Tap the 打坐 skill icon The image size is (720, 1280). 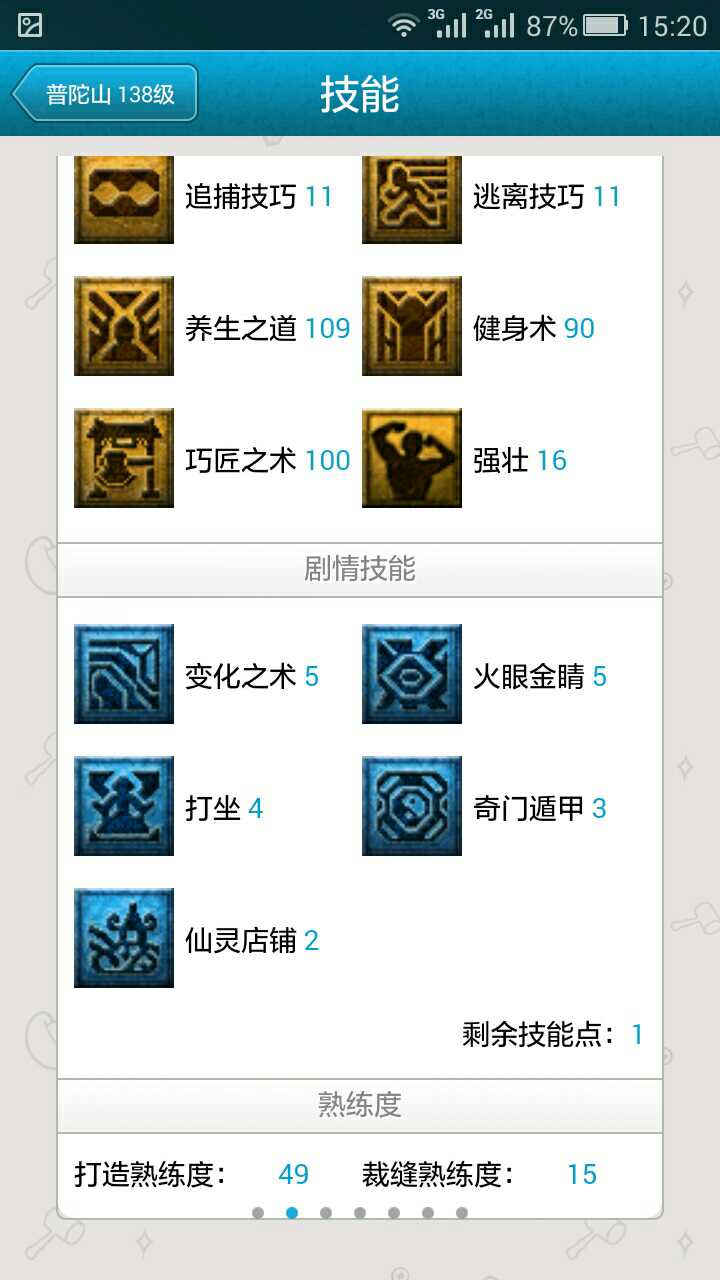[x=124, y=806]
